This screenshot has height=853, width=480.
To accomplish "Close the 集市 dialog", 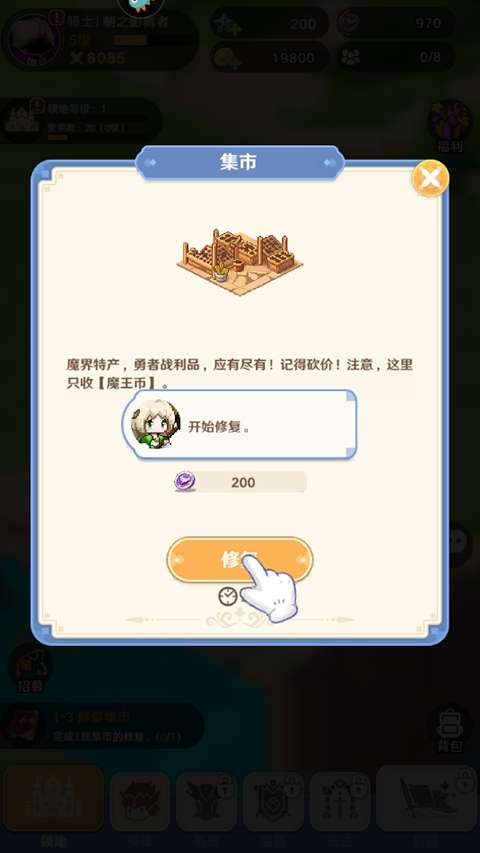I will 430,178.
